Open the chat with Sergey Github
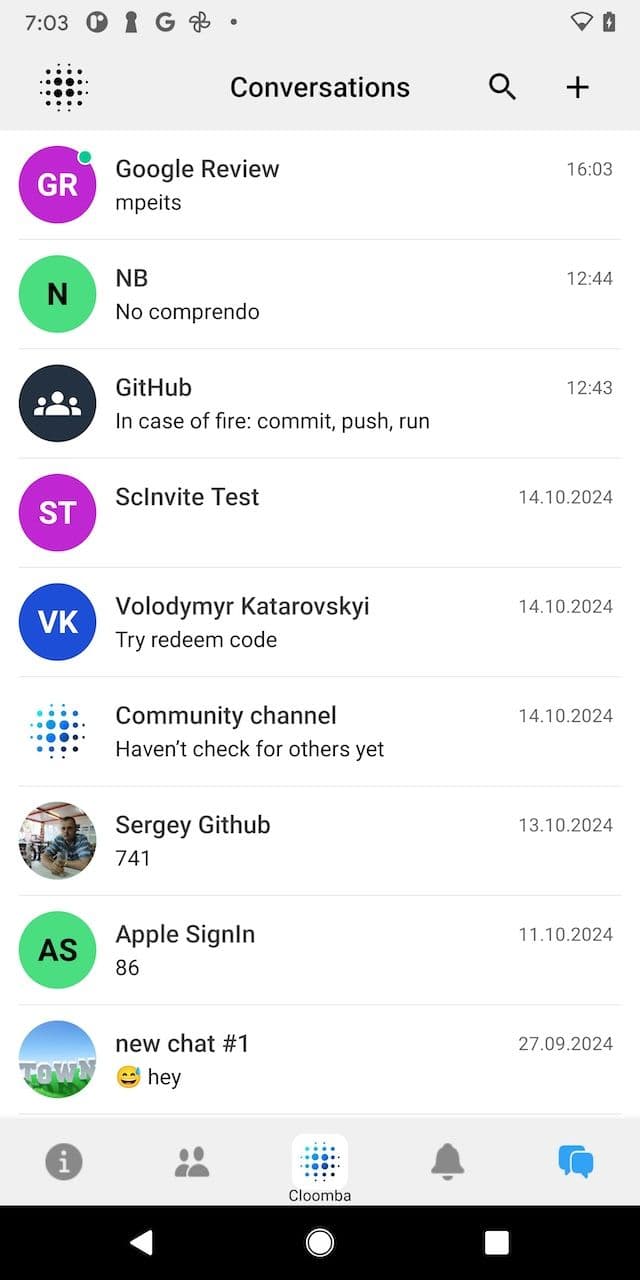Screen dimensions: 640x1280 [320, 840]
